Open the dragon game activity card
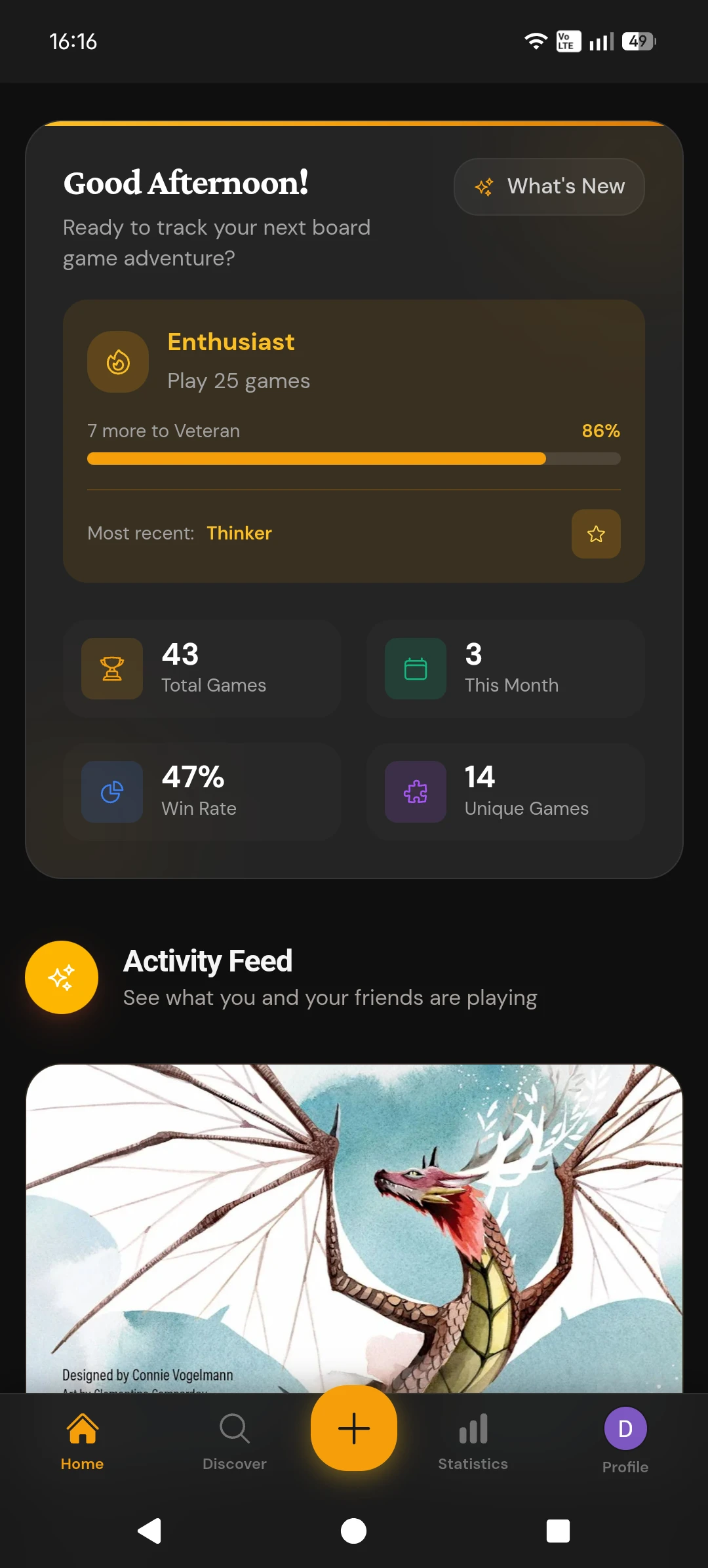The height and width of the screenshot is (1568, 708). point(354,1226)
